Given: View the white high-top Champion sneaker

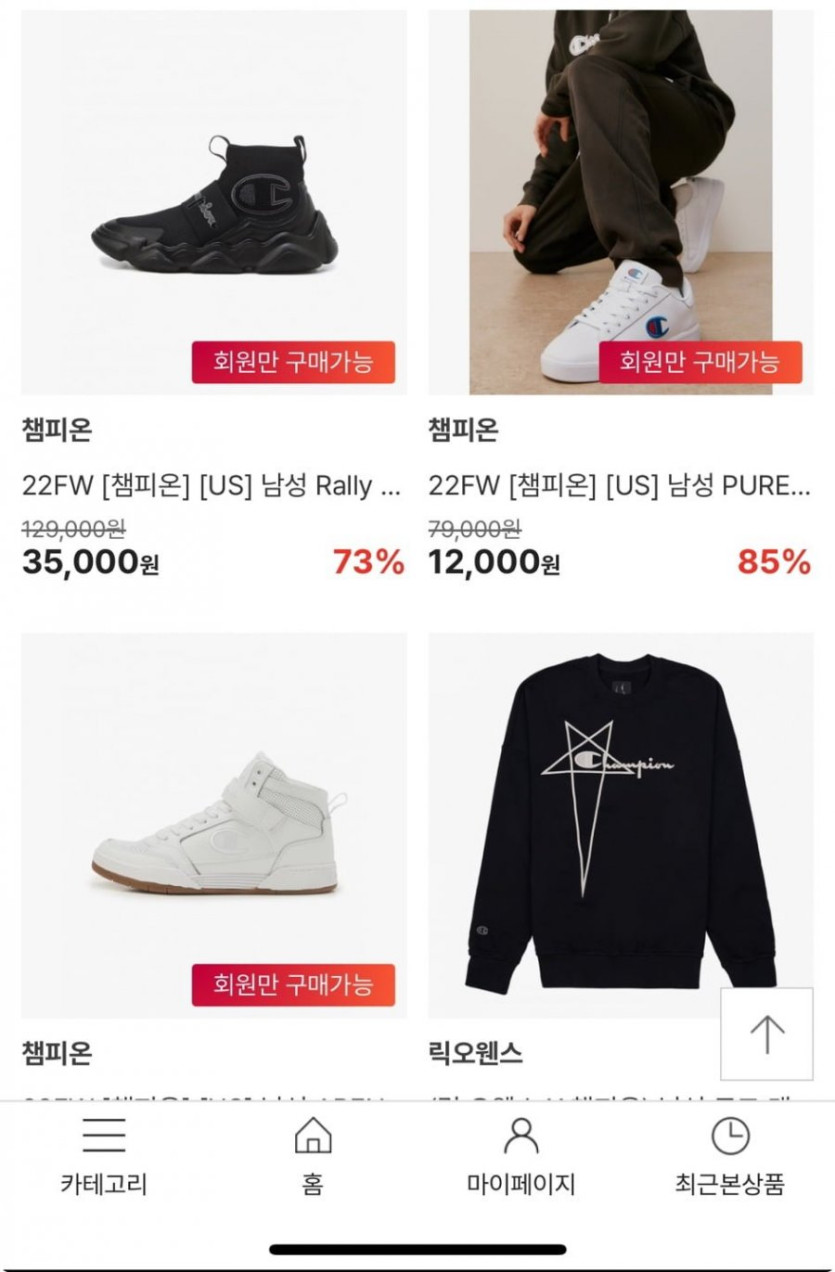Looking at the screenshot, I should point(214,825).
